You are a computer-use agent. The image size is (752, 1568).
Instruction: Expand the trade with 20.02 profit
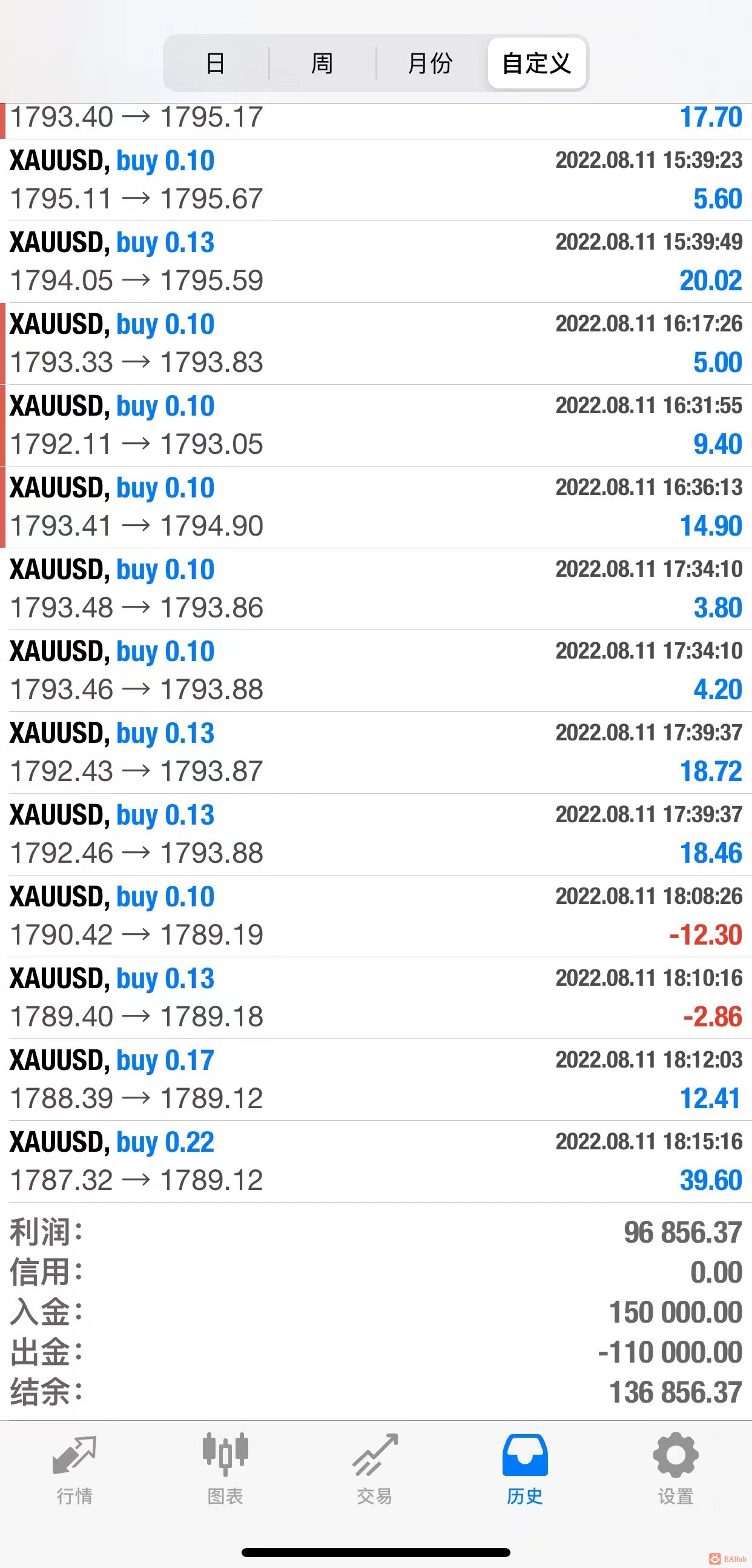376,262
